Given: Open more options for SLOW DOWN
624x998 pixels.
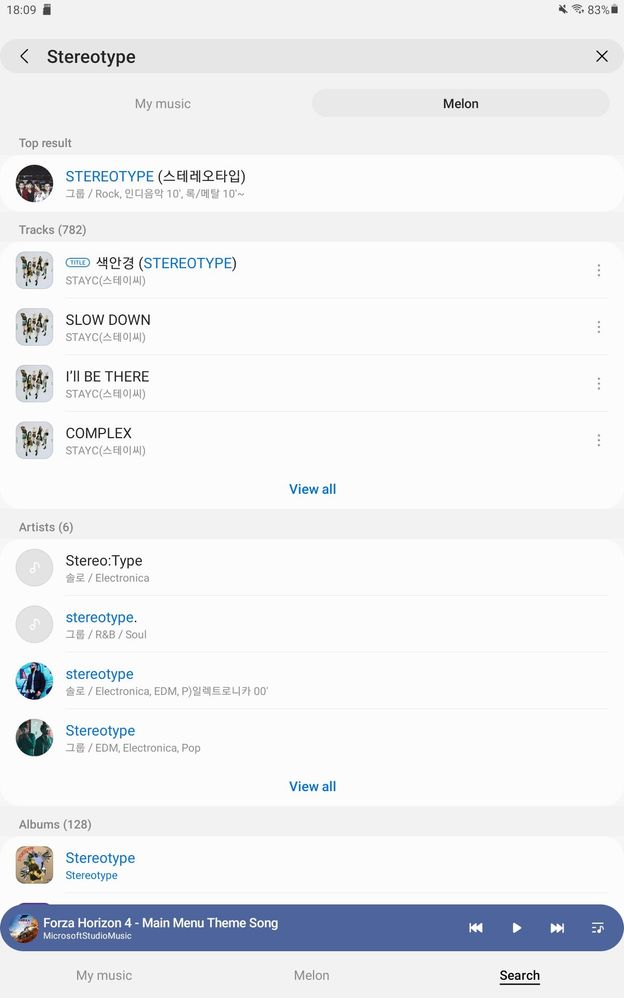Looking at the screenshot, I should [x=598, y=327].
